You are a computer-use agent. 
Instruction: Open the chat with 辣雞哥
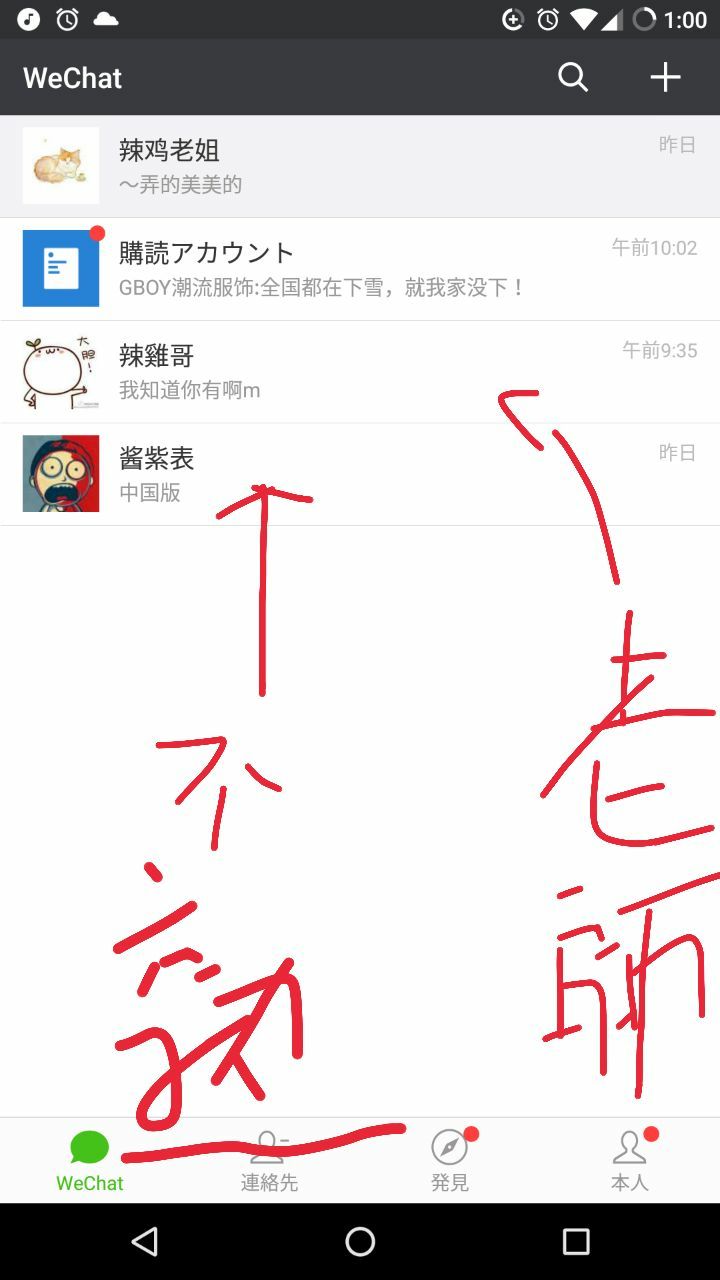click(360, 372)
